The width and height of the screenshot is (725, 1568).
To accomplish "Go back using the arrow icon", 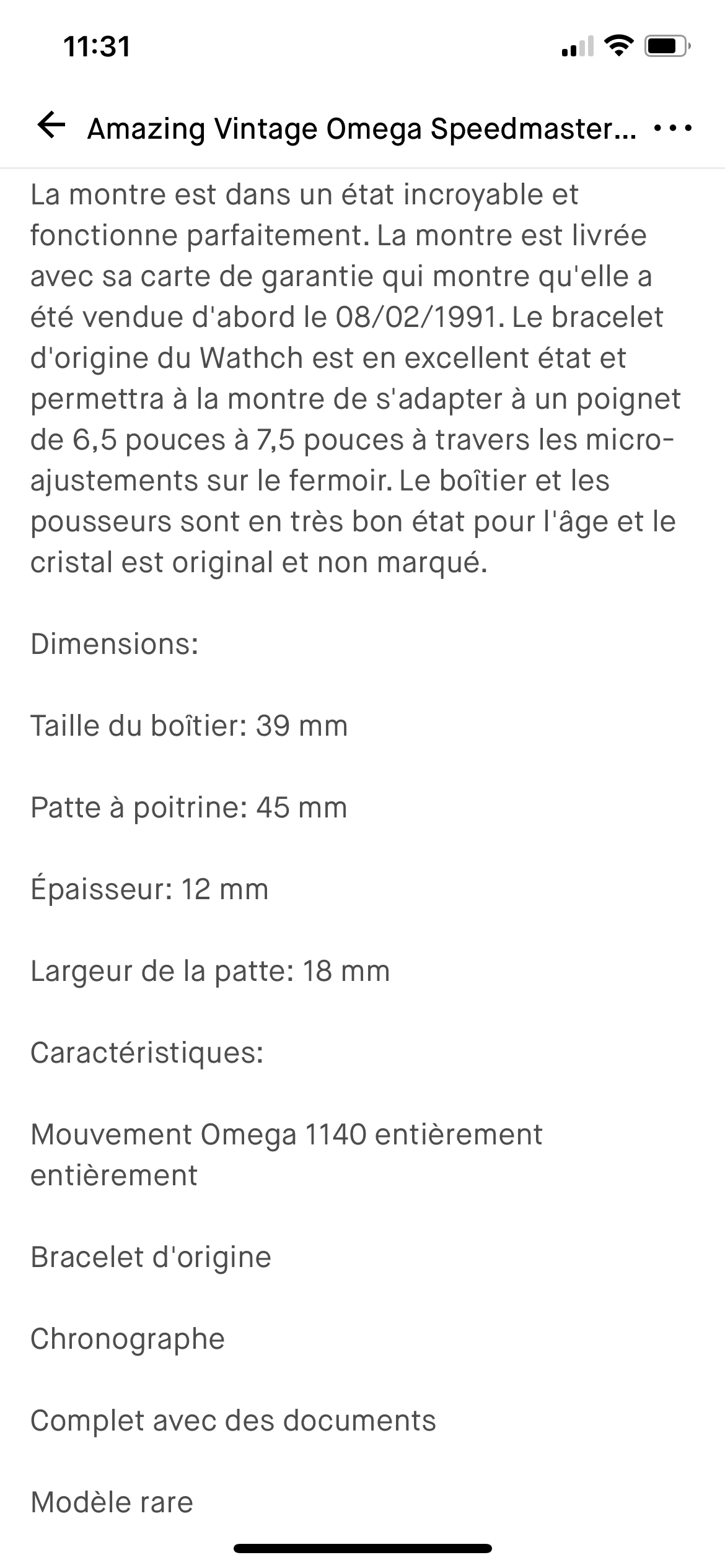I will 51,126.
